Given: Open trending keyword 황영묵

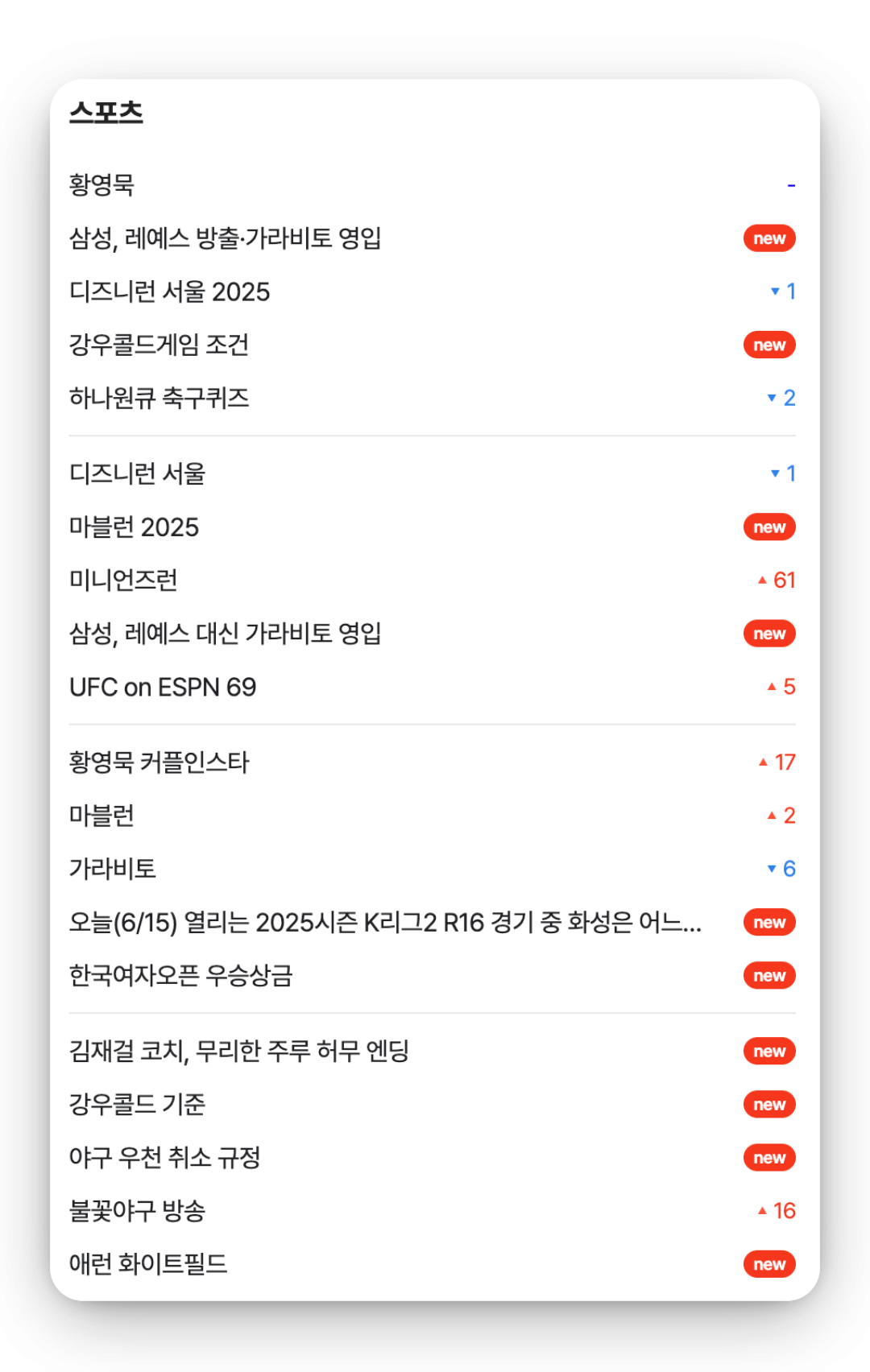Looking at the screenshot, I should click(101, 185).
